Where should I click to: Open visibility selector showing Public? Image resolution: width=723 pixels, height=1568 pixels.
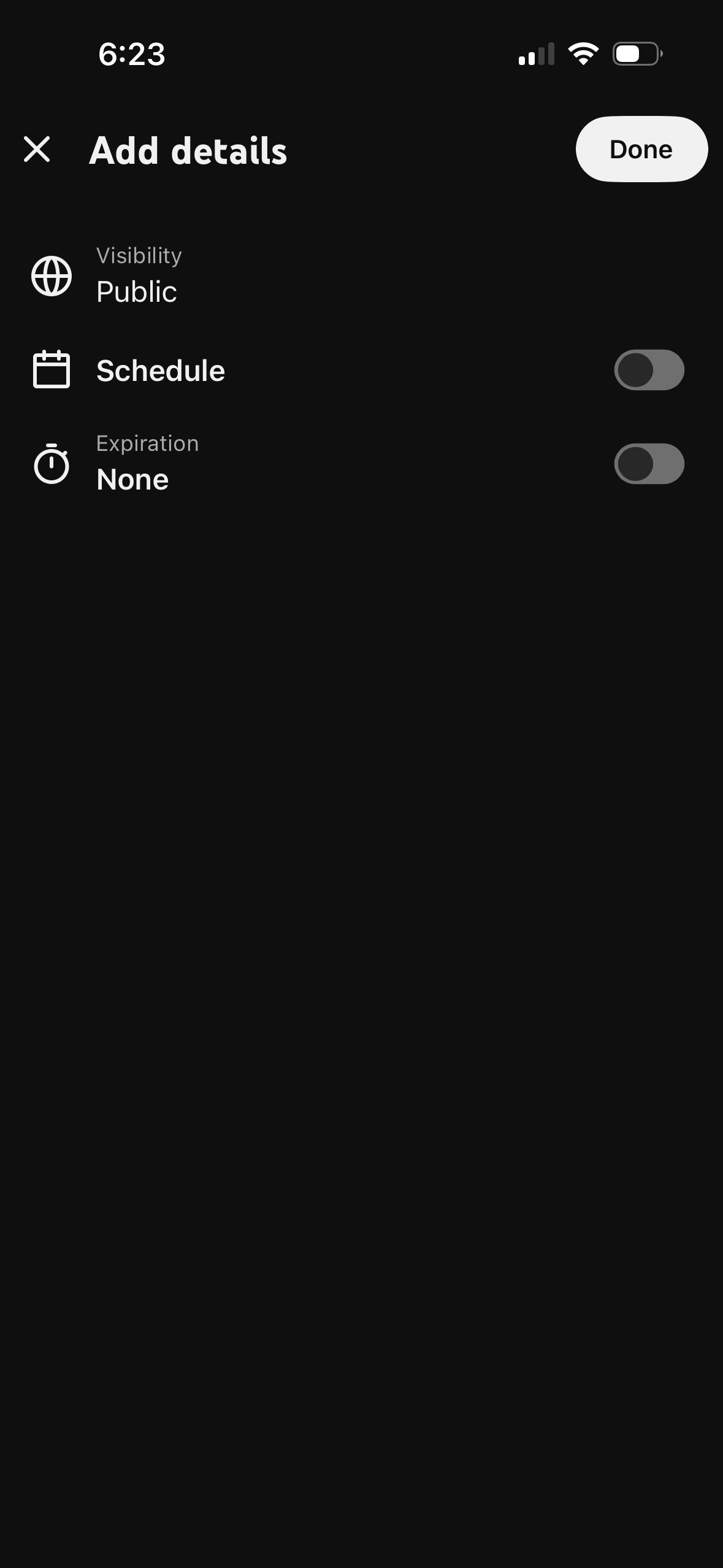136,291
